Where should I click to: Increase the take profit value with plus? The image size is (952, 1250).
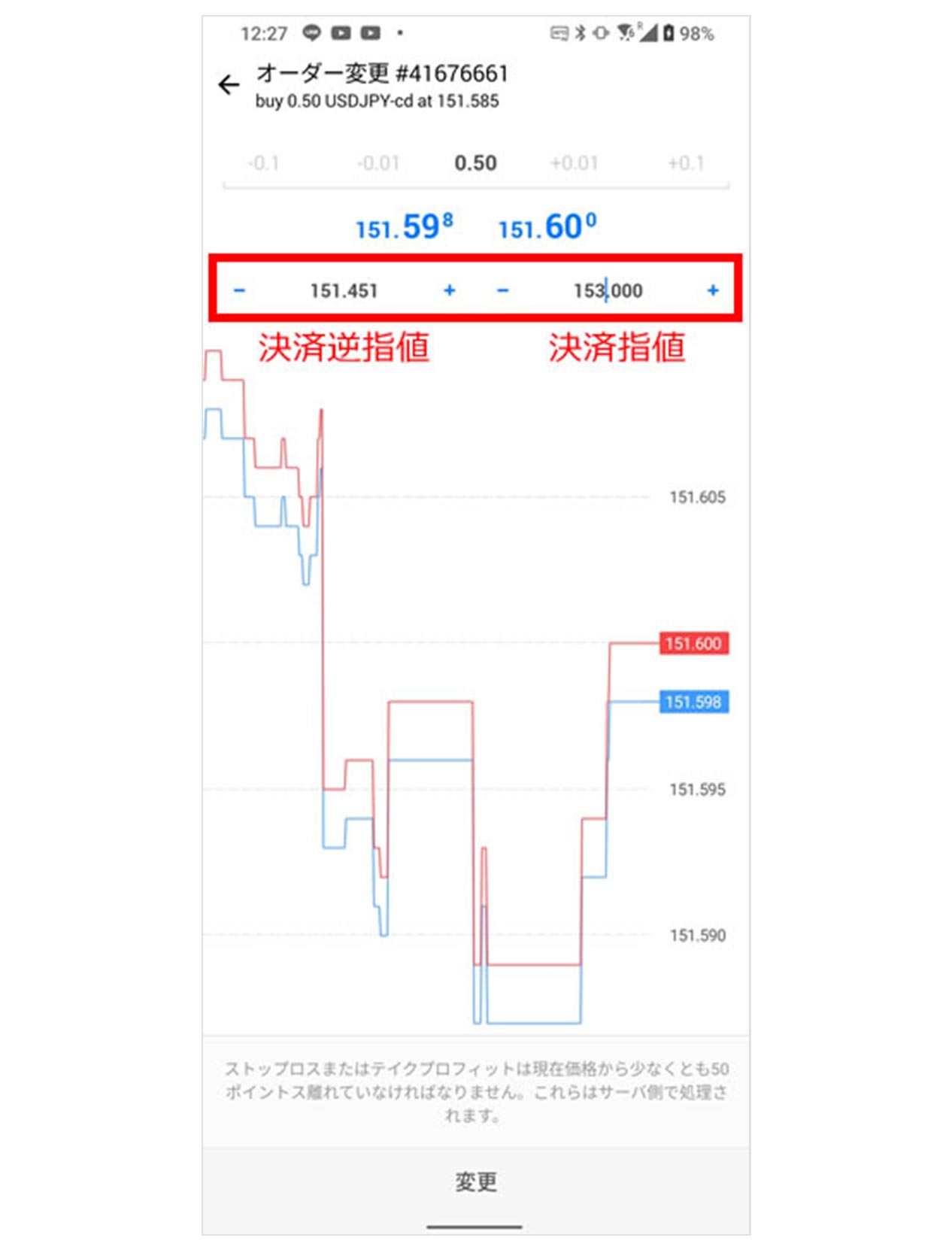[x=712, y=290]
